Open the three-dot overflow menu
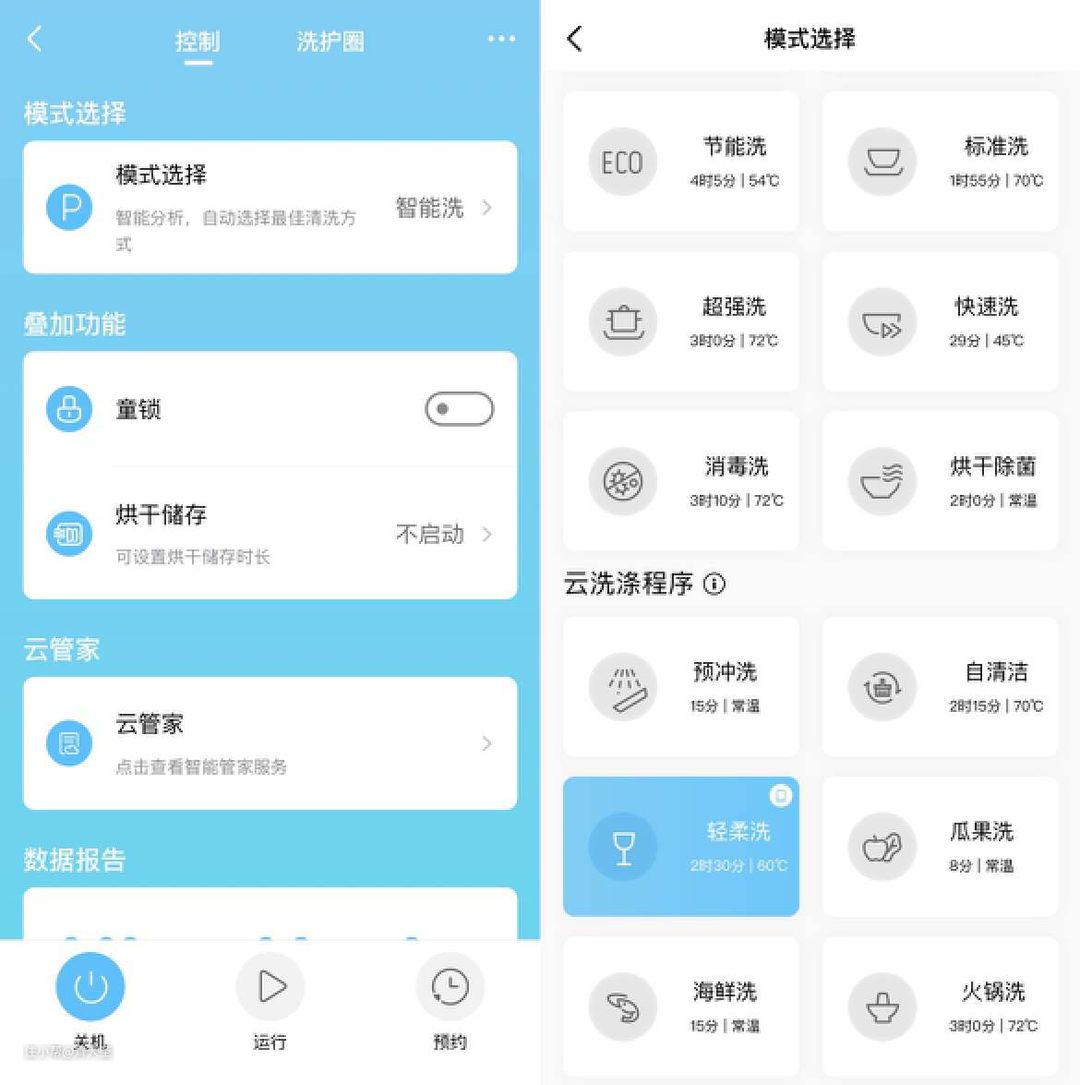Screen dimensions: 1080x1085 point(501,39)
